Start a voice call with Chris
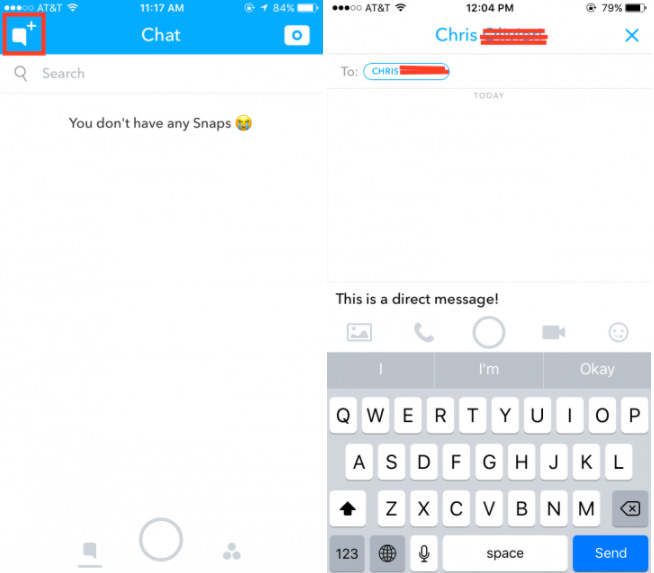This screenshot has height=573, width=654. pyautogui.click(x=424, y=333)
